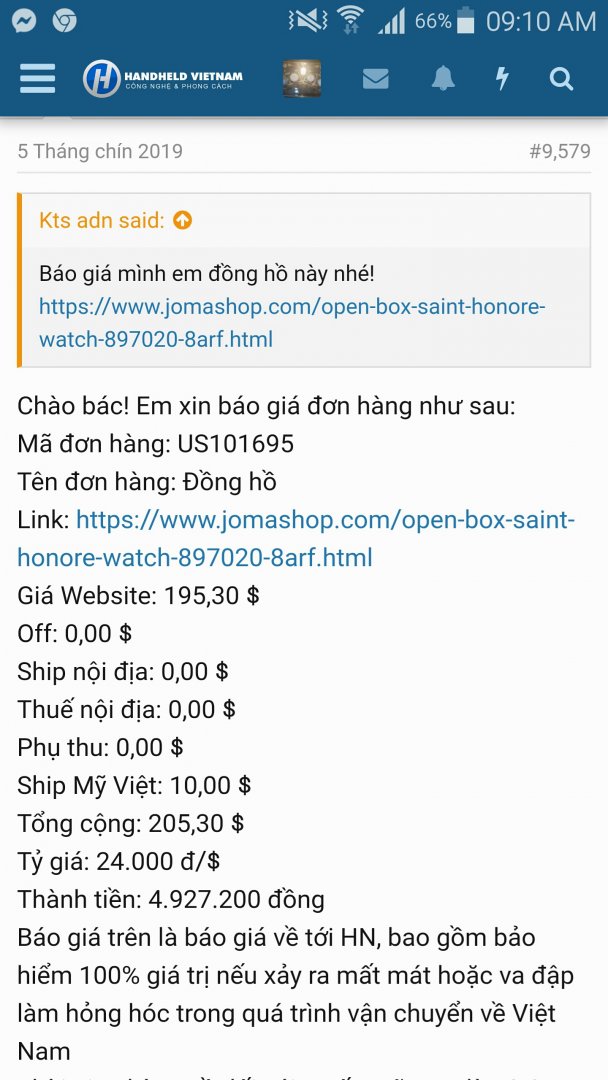Jump to Kts adn's quoted post
Image resolution: width=608 pixels, height=1080 pixels.
pyautogui.click(x=182, y=221)
